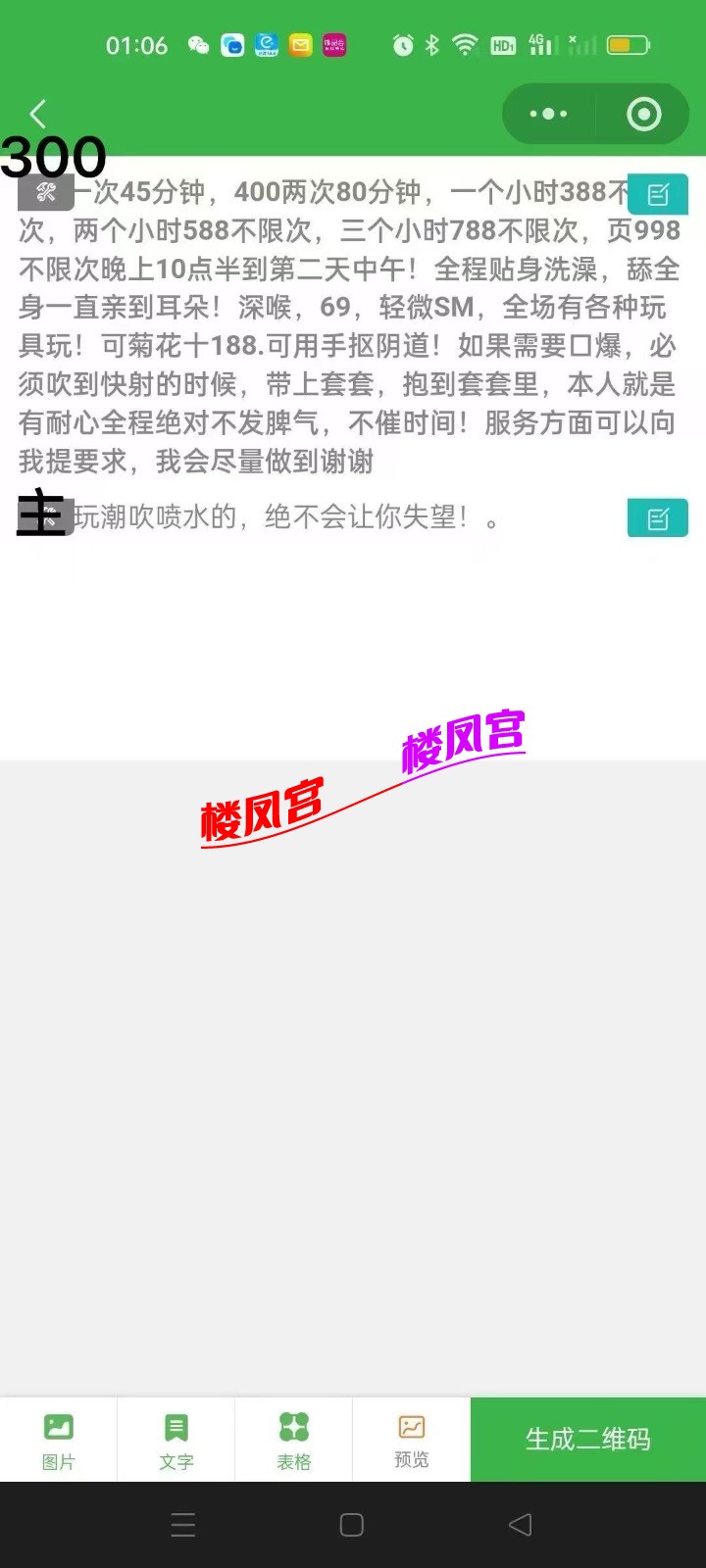The height and width of the screenshot is (1568, 706).
Task: Open the system recent apps view
Action: 183,1525
